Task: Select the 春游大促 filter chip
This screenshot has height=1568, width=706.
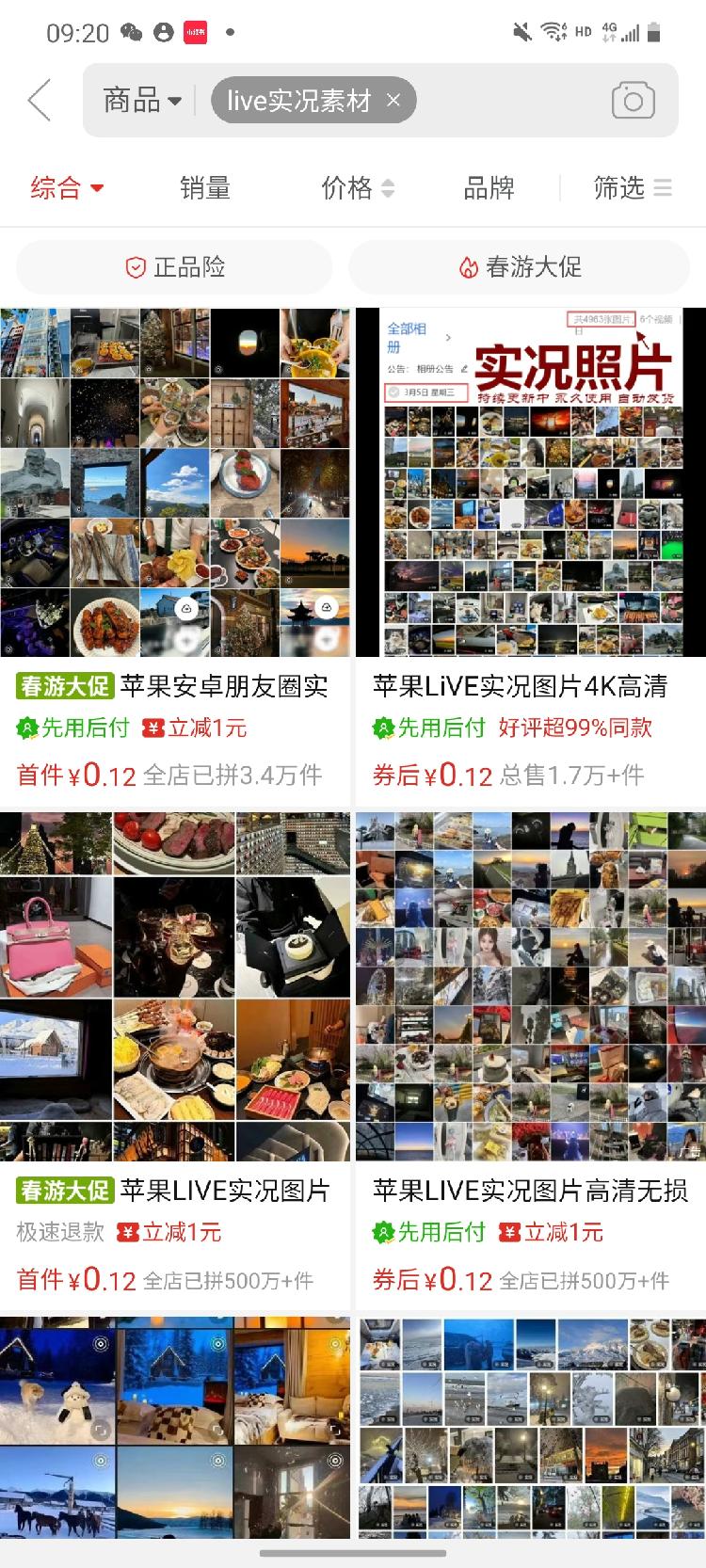Action: (x=520, y=267)
